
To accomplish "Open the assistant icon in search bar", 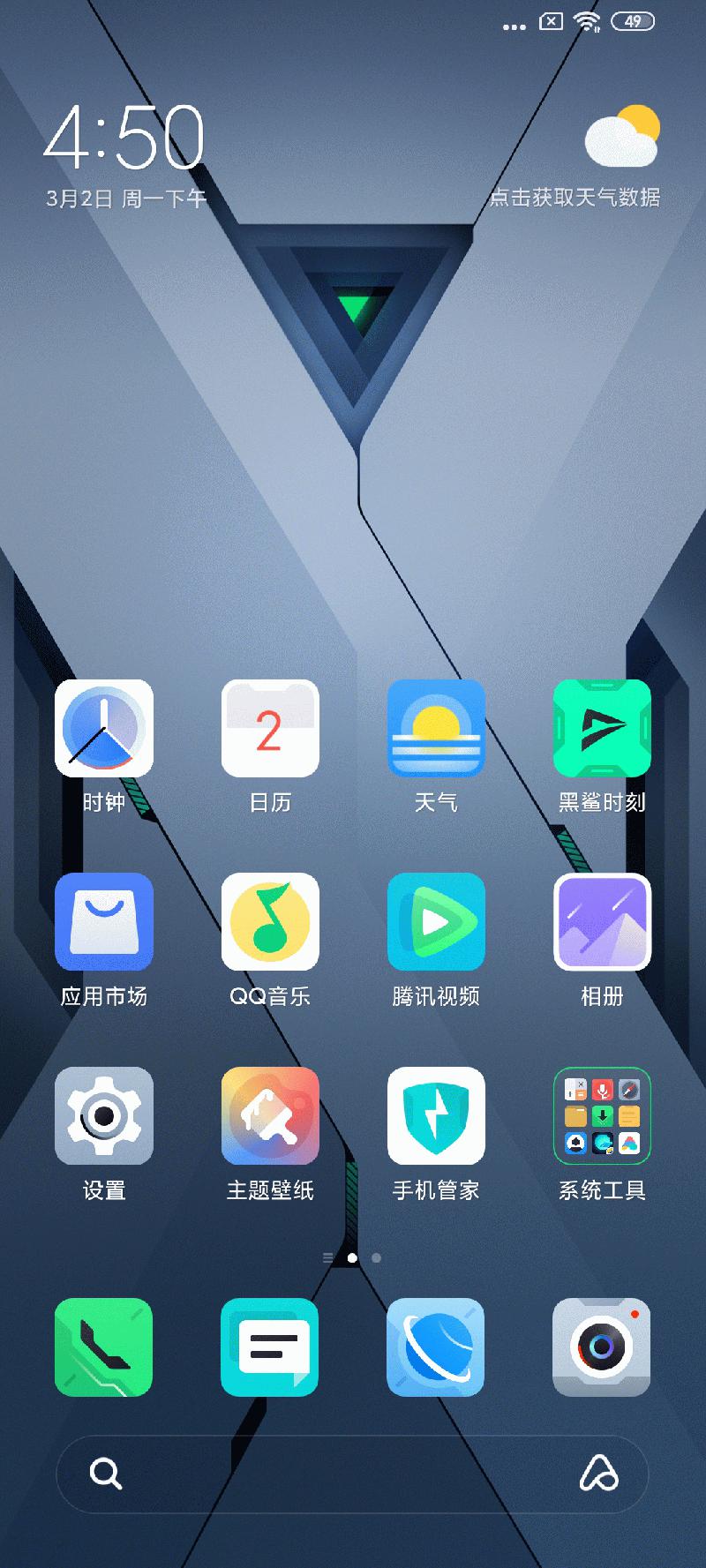I will coord(598,1474).
